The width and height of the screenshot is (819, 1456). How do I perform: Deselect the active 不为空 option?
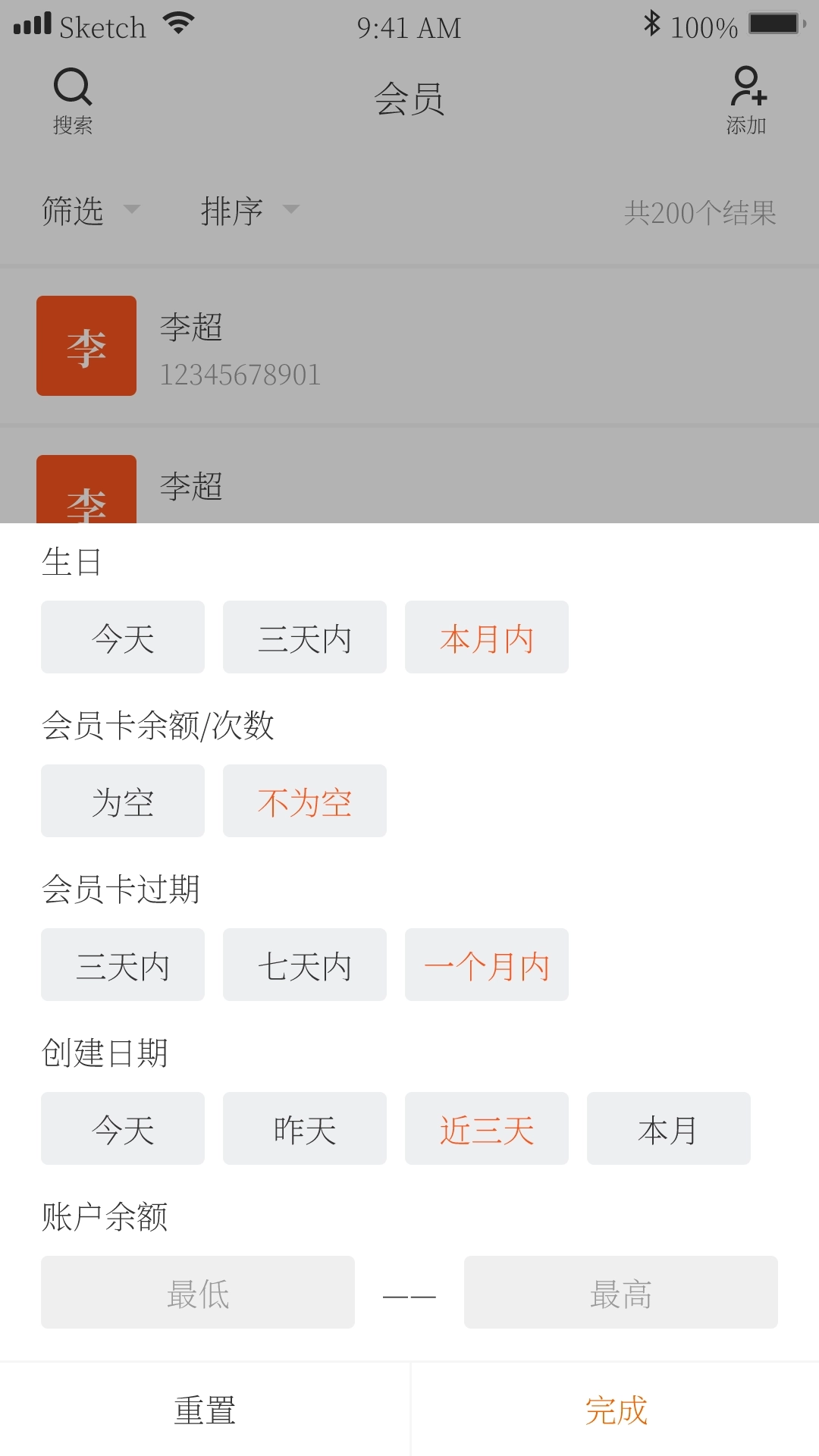pos(304,801)
